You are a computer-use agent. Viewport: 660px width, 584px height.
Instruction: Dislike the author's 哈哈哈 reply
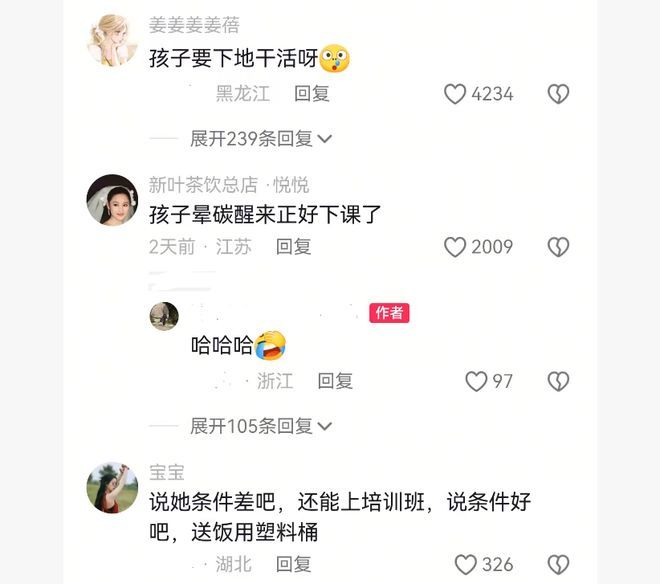(x=558, y=381)
